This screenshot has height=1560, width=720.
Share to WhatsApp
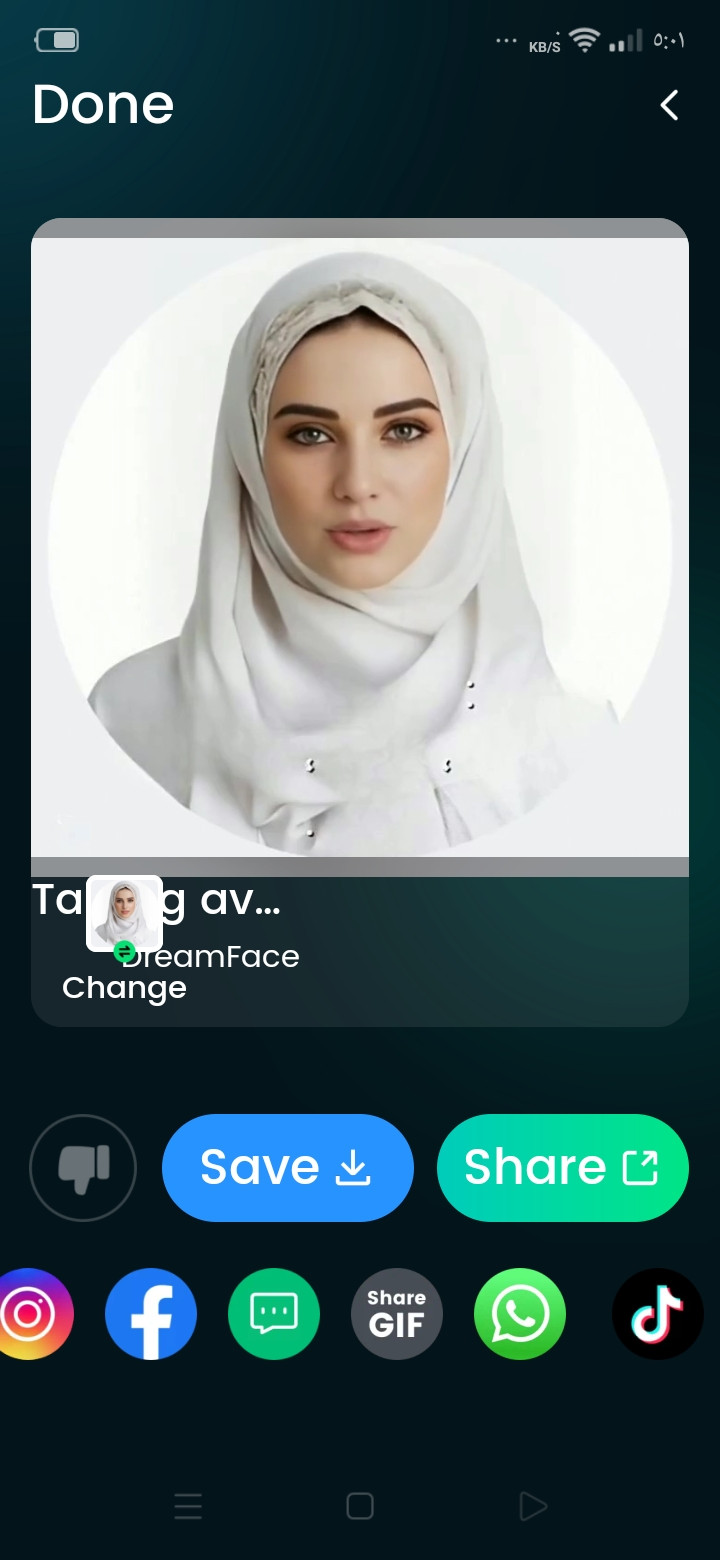(520, 1314)
